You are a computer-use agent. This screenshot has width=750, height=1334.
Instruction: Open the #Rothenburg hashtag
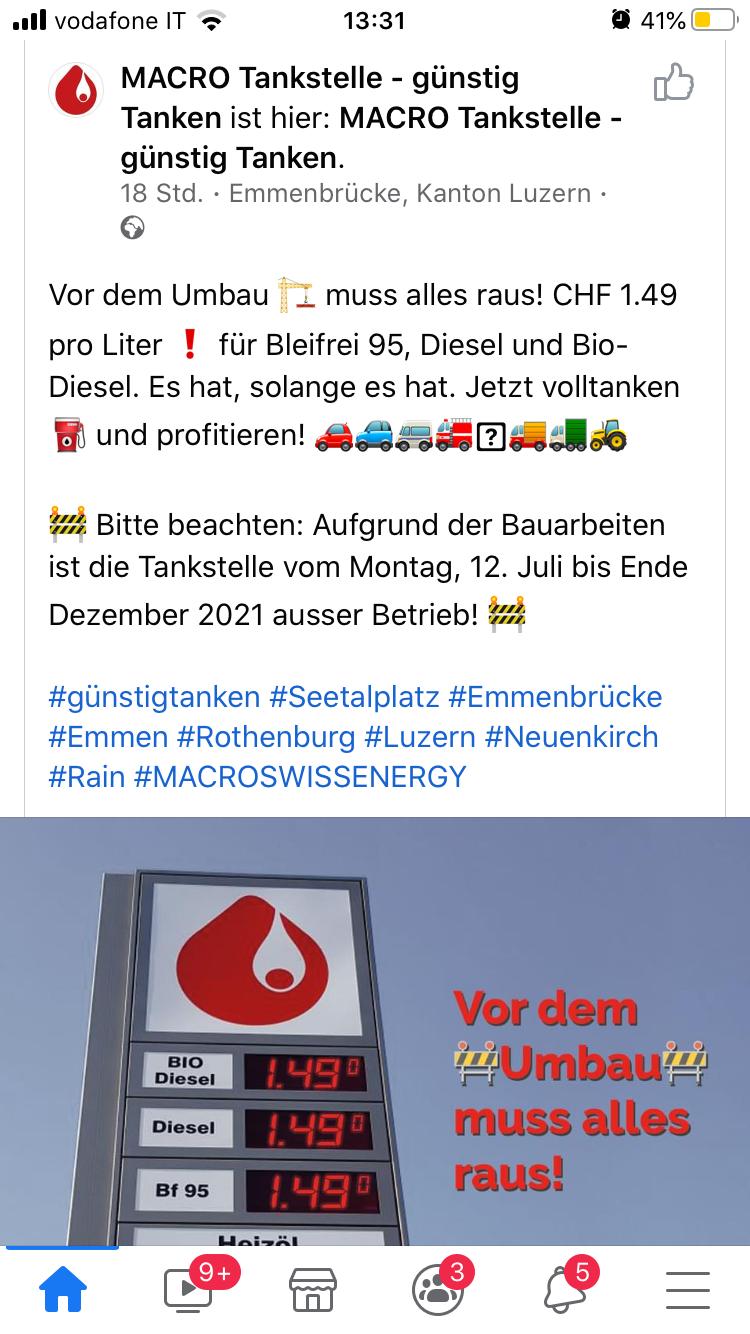(x=265, y=737)
